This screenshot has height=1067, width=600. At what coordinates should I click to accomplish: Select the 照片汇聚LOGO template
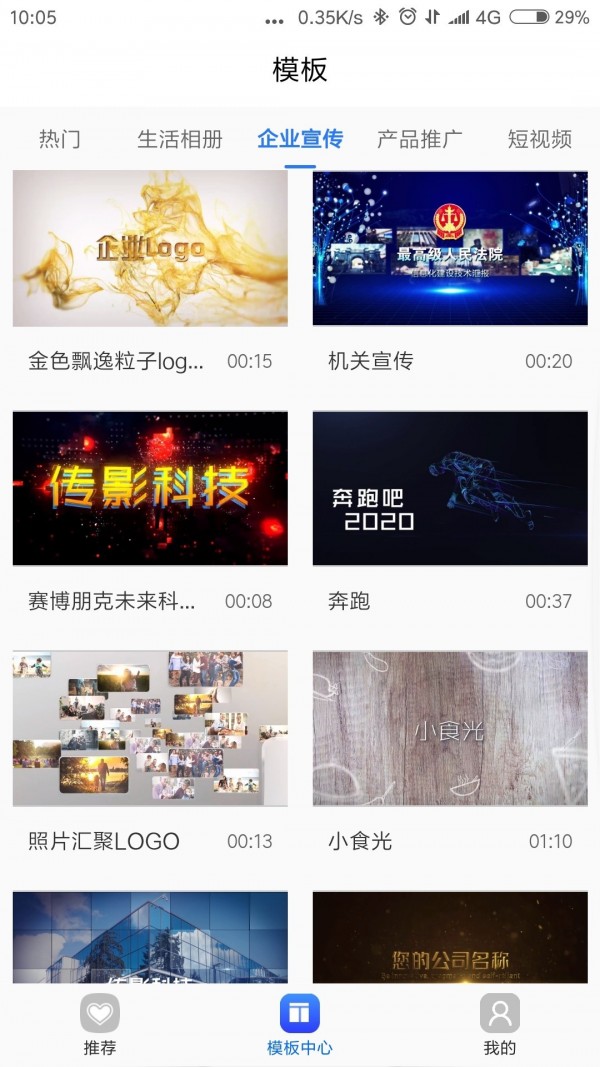150,728
